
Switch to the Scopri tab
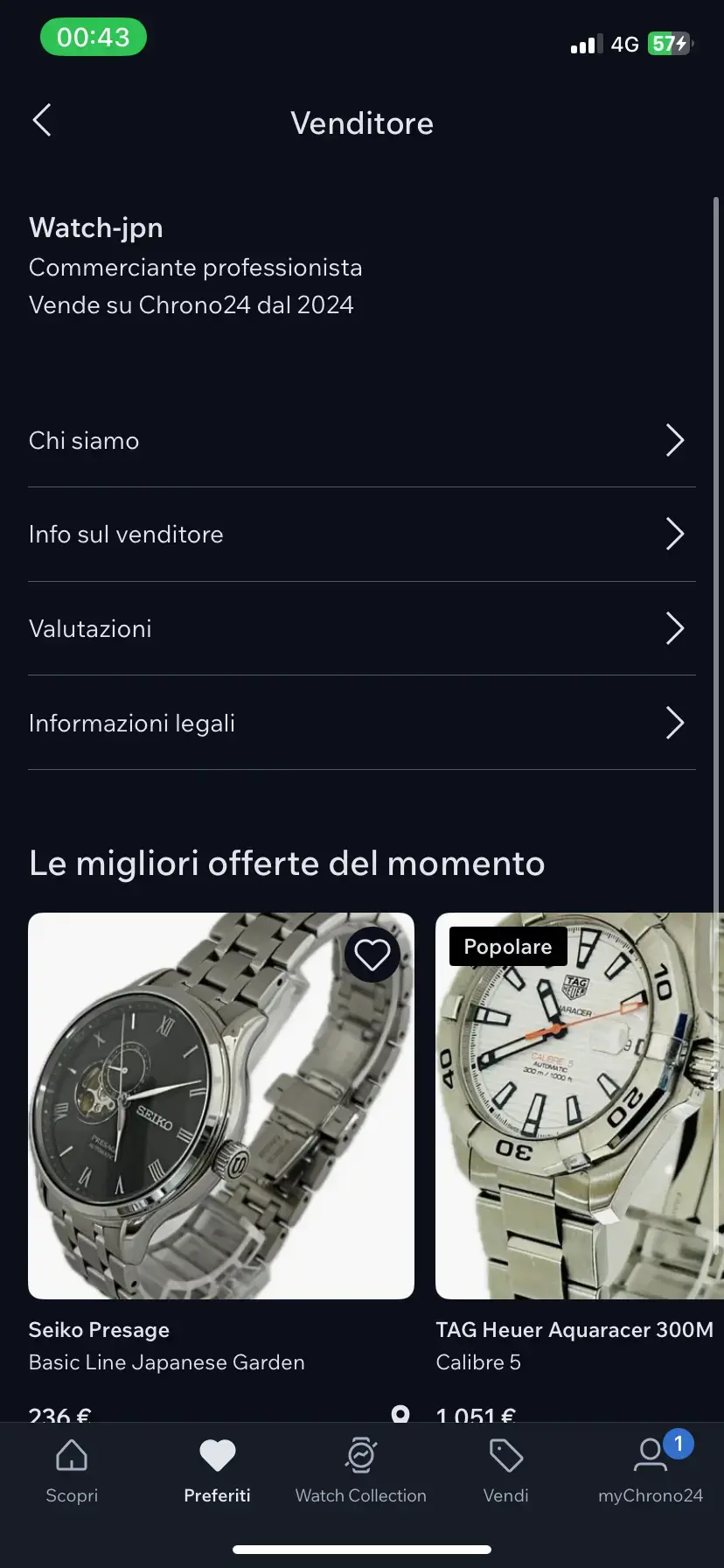click(x=72, y=1472)
